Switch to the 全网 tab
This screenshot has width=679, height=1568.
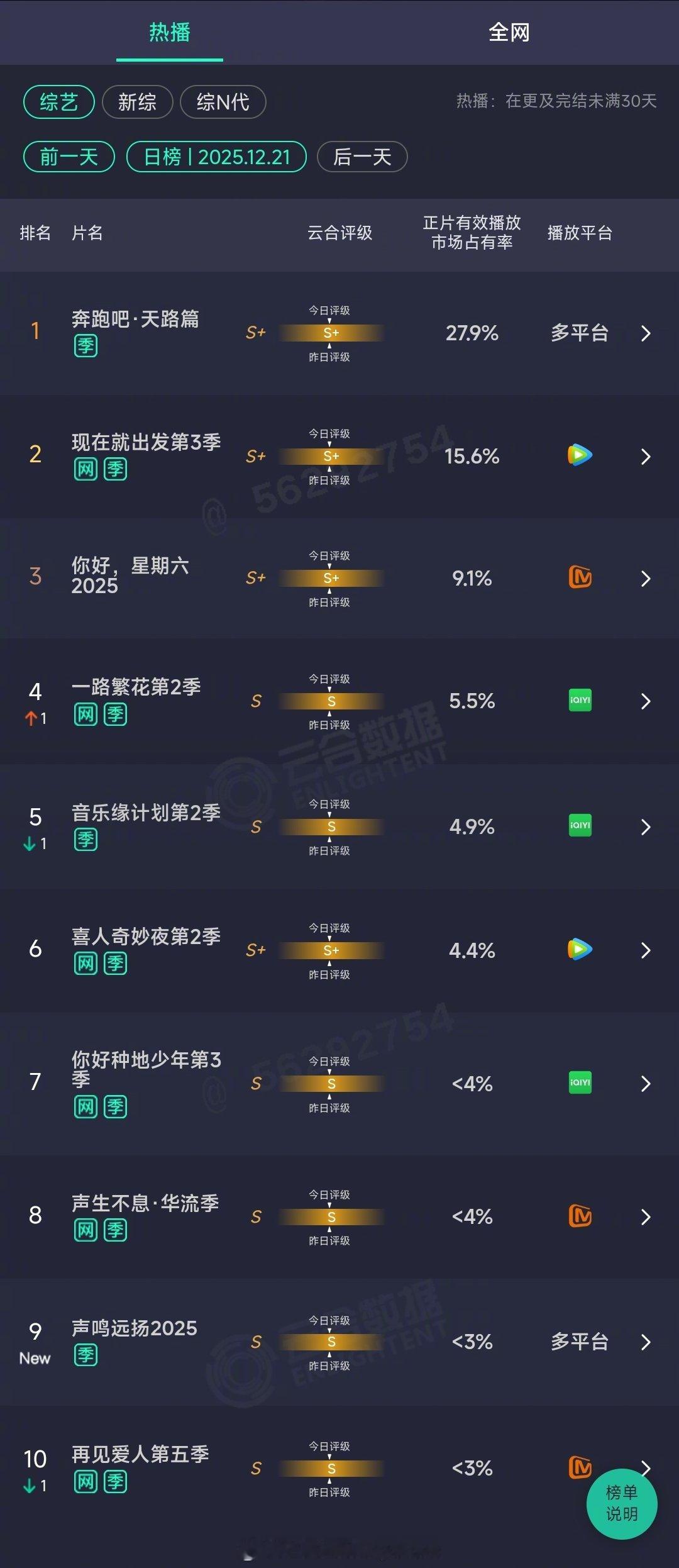pyautogui.click(x=509, y=33)
